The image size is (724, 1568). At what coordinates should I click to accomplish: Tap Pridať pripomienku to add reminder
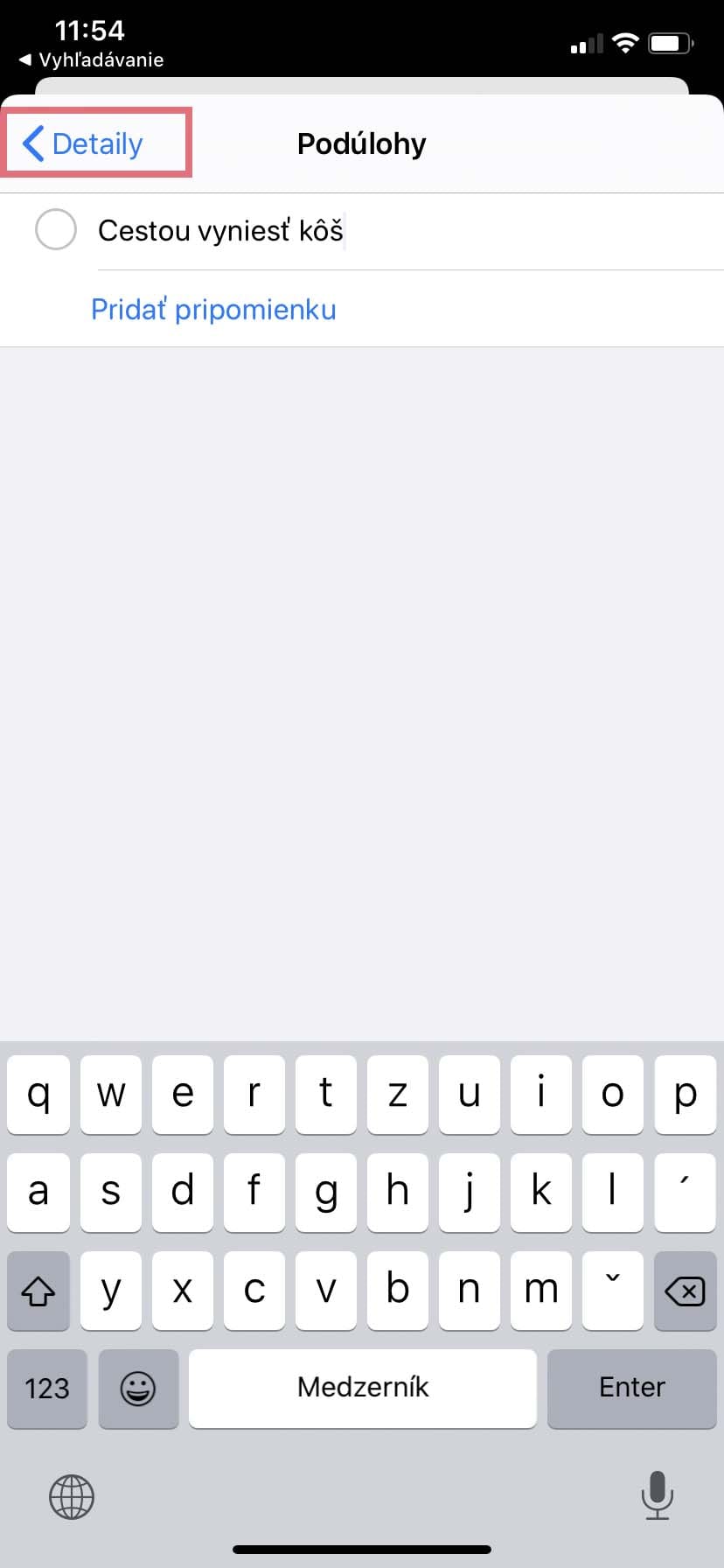click(x=213, y=309)
